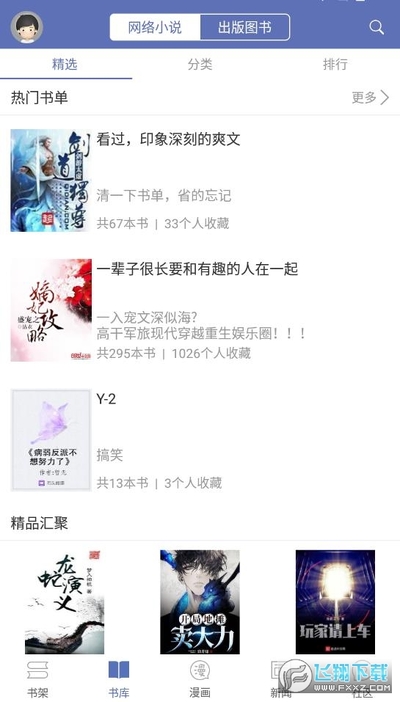Image resolution: width=400 pixels, height=702 pixels.
Task: Select the 精选 tab
Action: click(x=65, y=64)
